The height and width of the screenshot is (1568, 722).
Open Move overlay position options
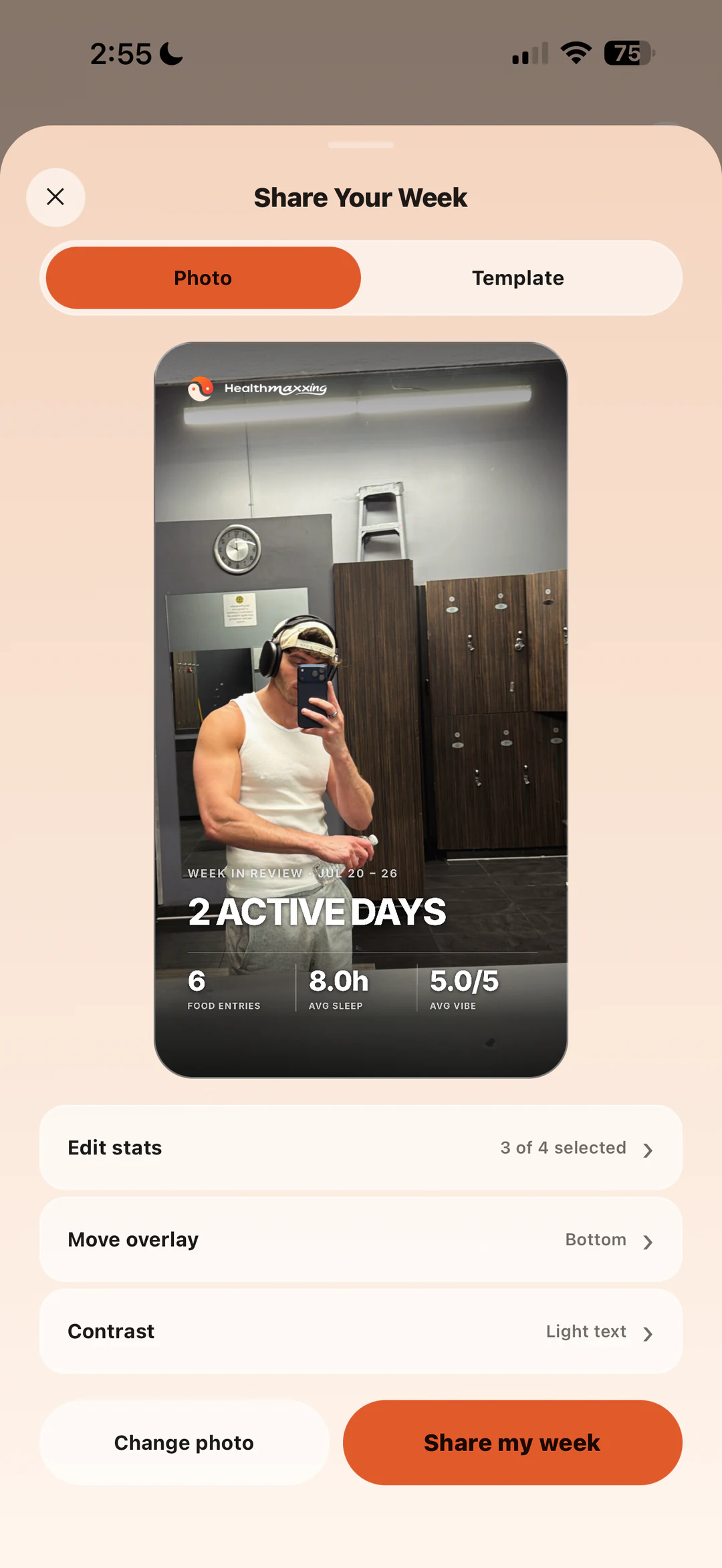tap(361, 1239)
